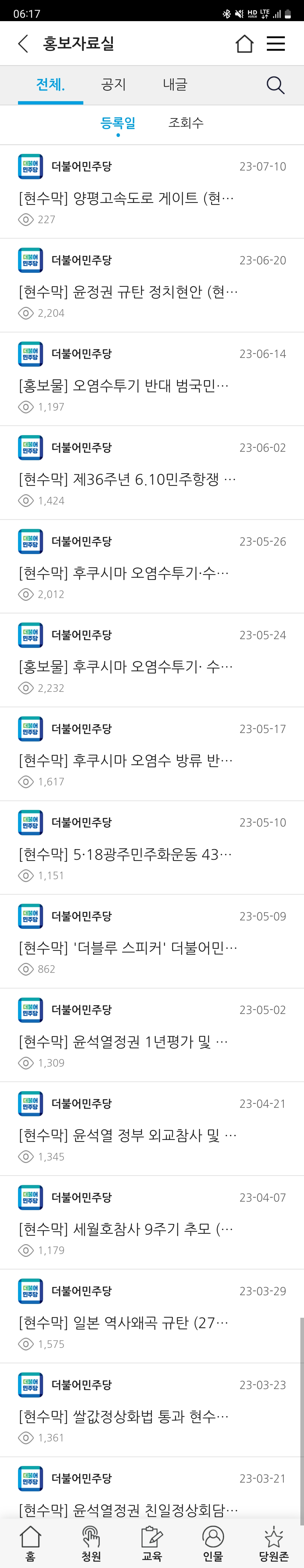Screen dimensions: 304x1568
Task: Open the 윤정권 규탄 정치현안 post
Action: [x=128, y=292]
